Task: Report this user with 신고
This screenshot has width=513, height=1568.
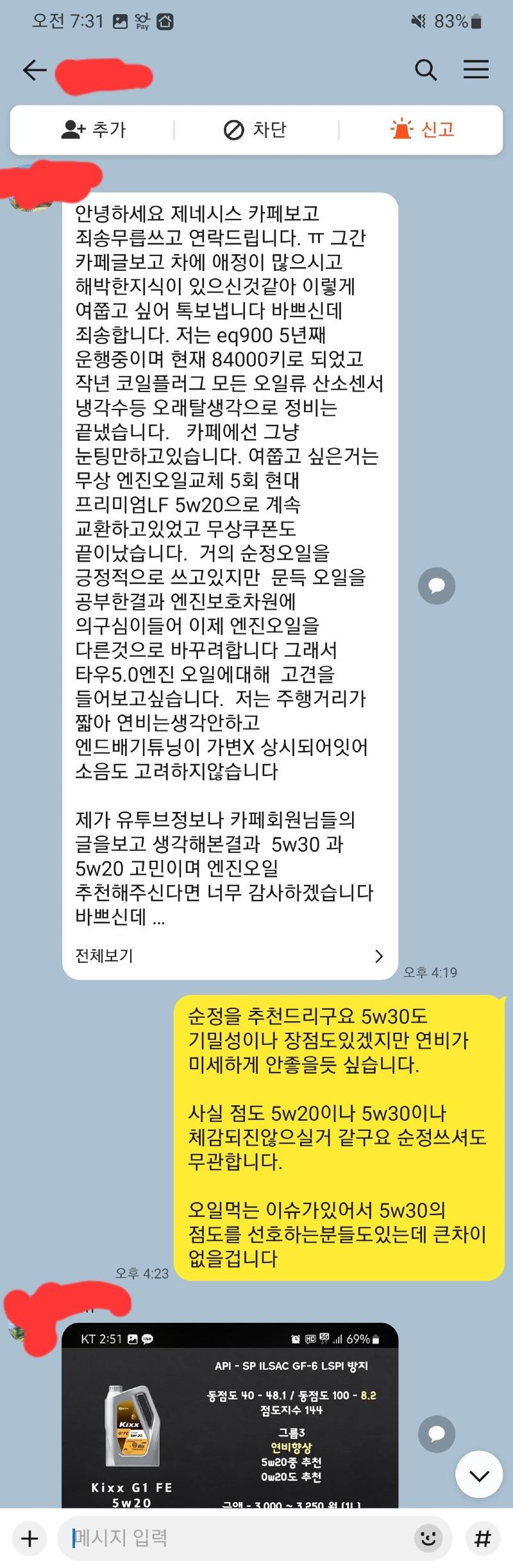Action: point(423,130)
